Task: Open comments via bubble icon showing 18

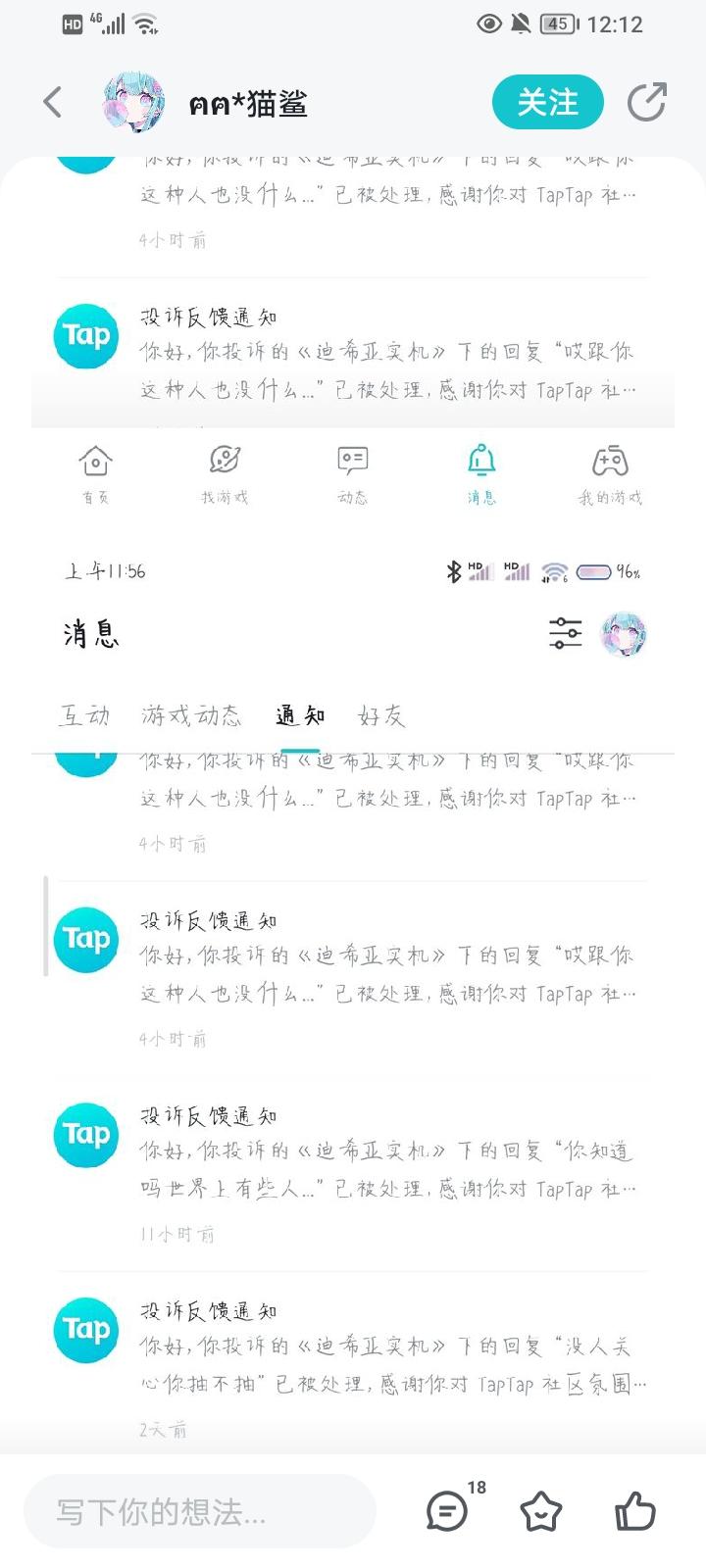Action: (446, 1511)
